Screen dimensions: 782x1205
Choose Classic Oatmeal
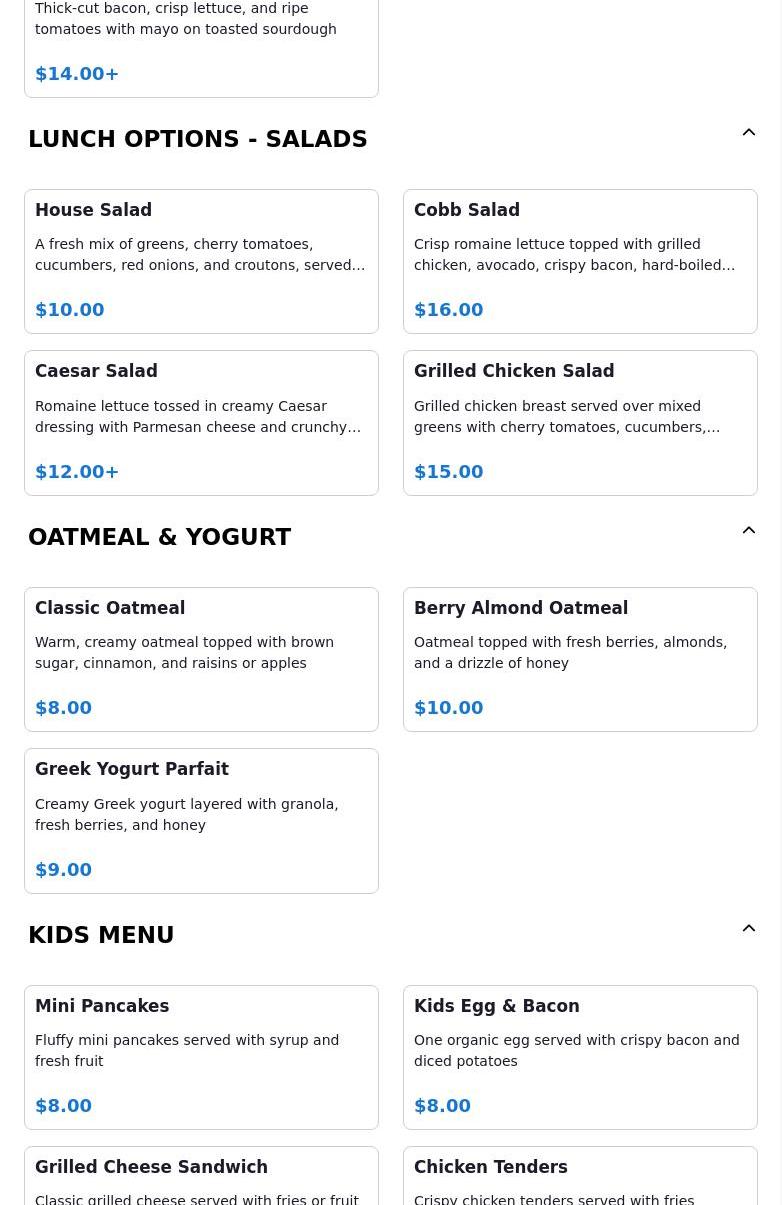click(201, 659)
